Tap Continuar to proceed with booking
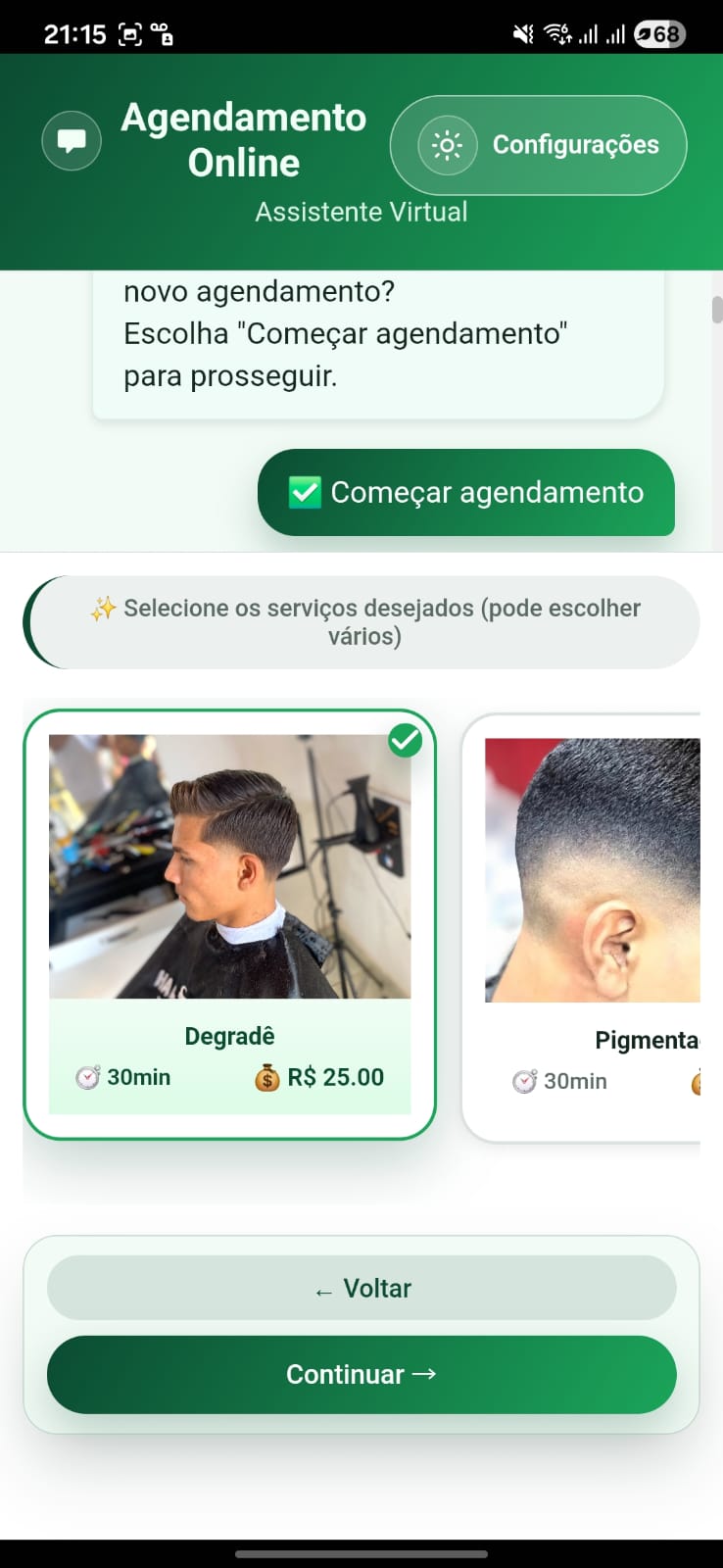Viewport: 723px width, 1568px height. coord(361,1374)
